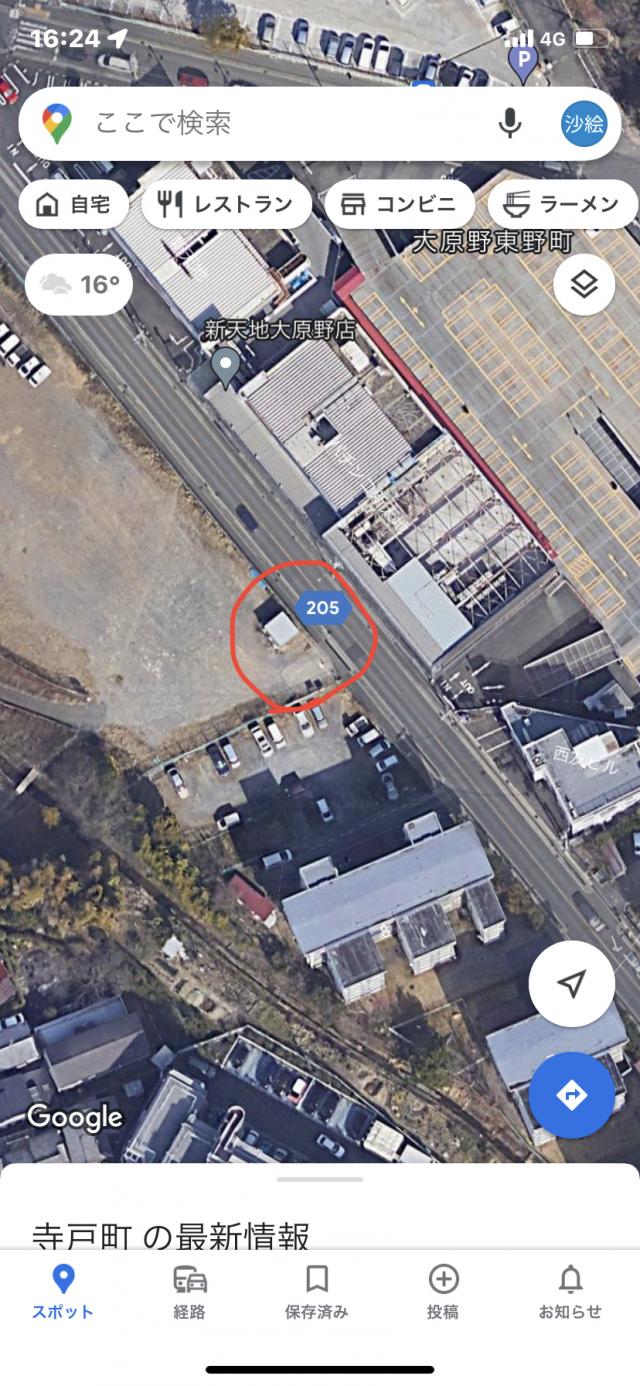Viewport: 640px width, 1386px height.
Task: Switch to the 投稿 tab
Action: [x=443, y=1292]
